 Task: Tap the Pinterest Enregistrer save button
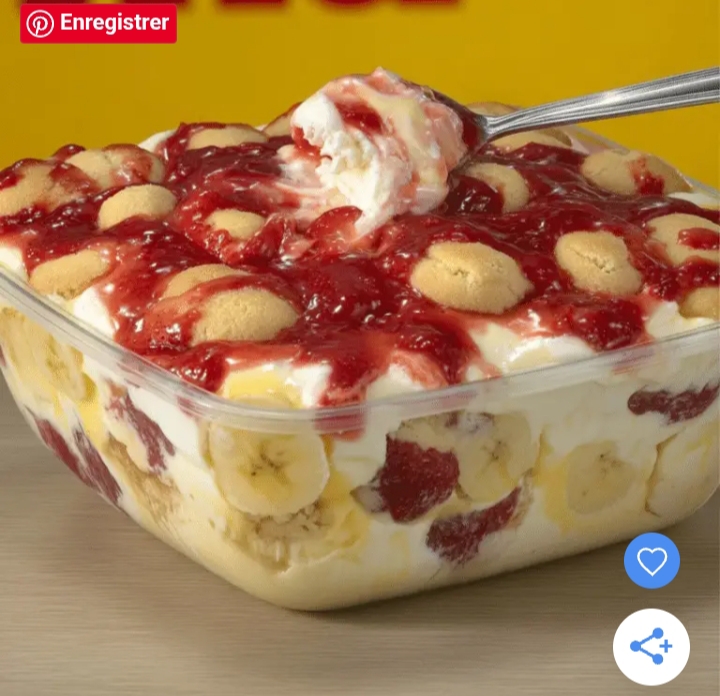point(98,23)
